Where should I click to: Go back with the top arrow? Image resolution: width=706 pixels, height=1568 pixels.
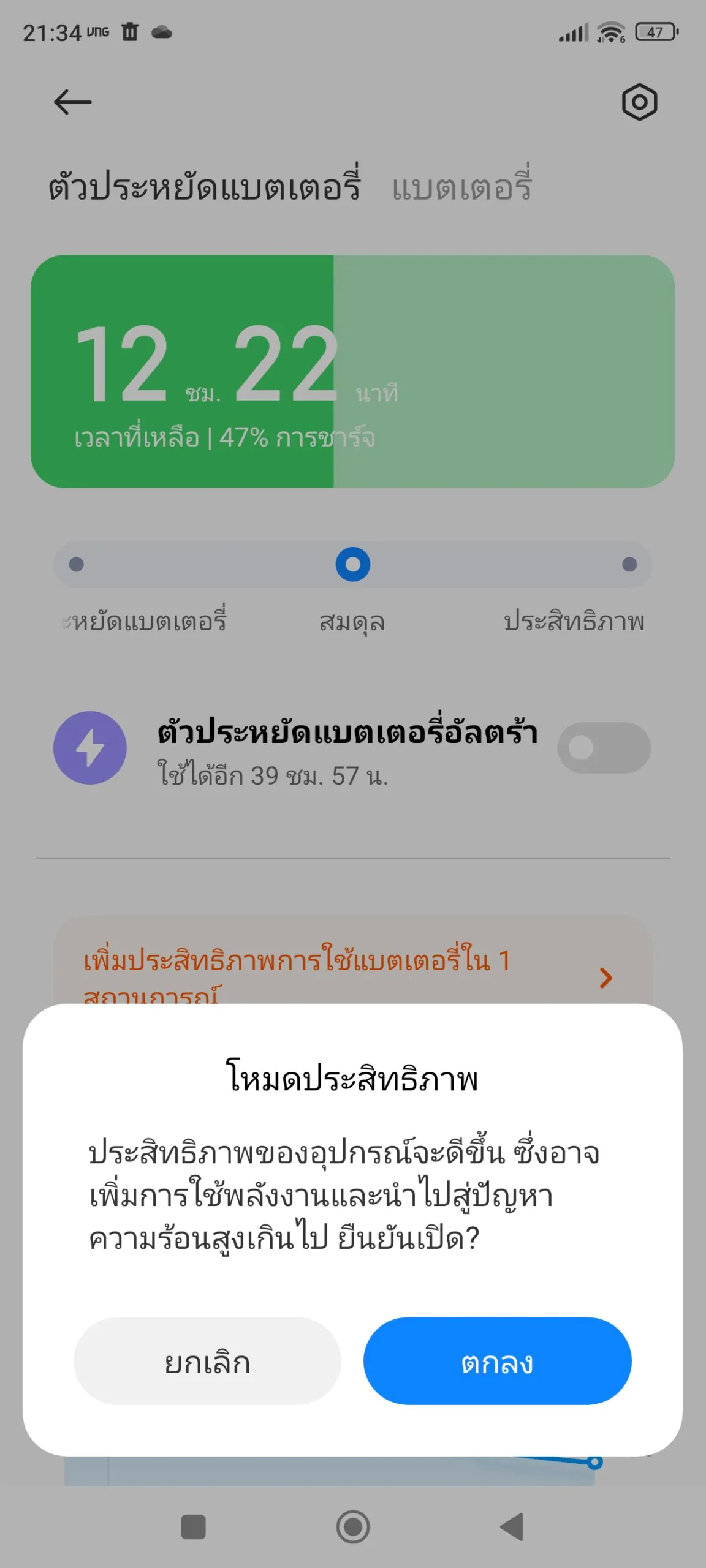72,102
